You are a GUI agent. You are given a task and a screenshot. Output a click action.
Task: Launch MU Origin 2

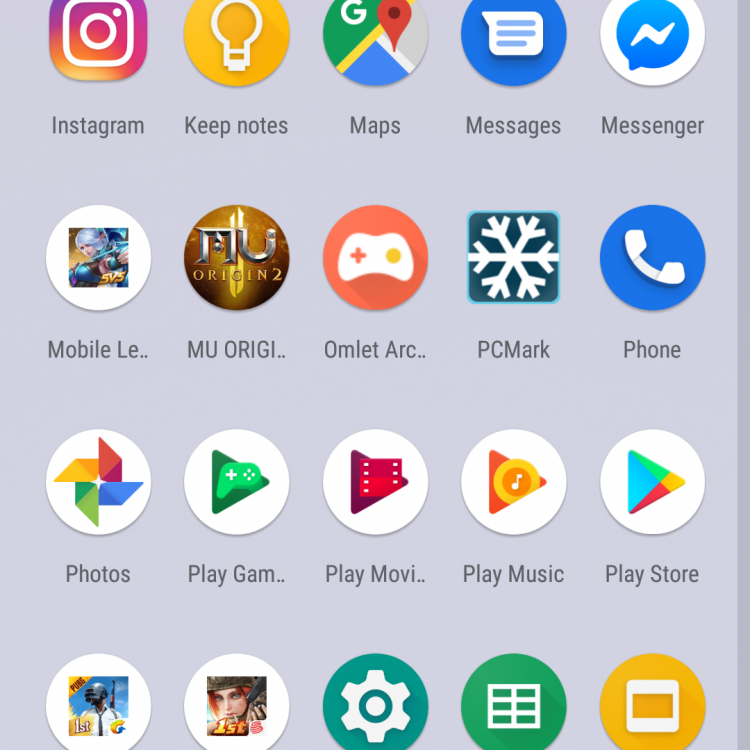[236, 258]
